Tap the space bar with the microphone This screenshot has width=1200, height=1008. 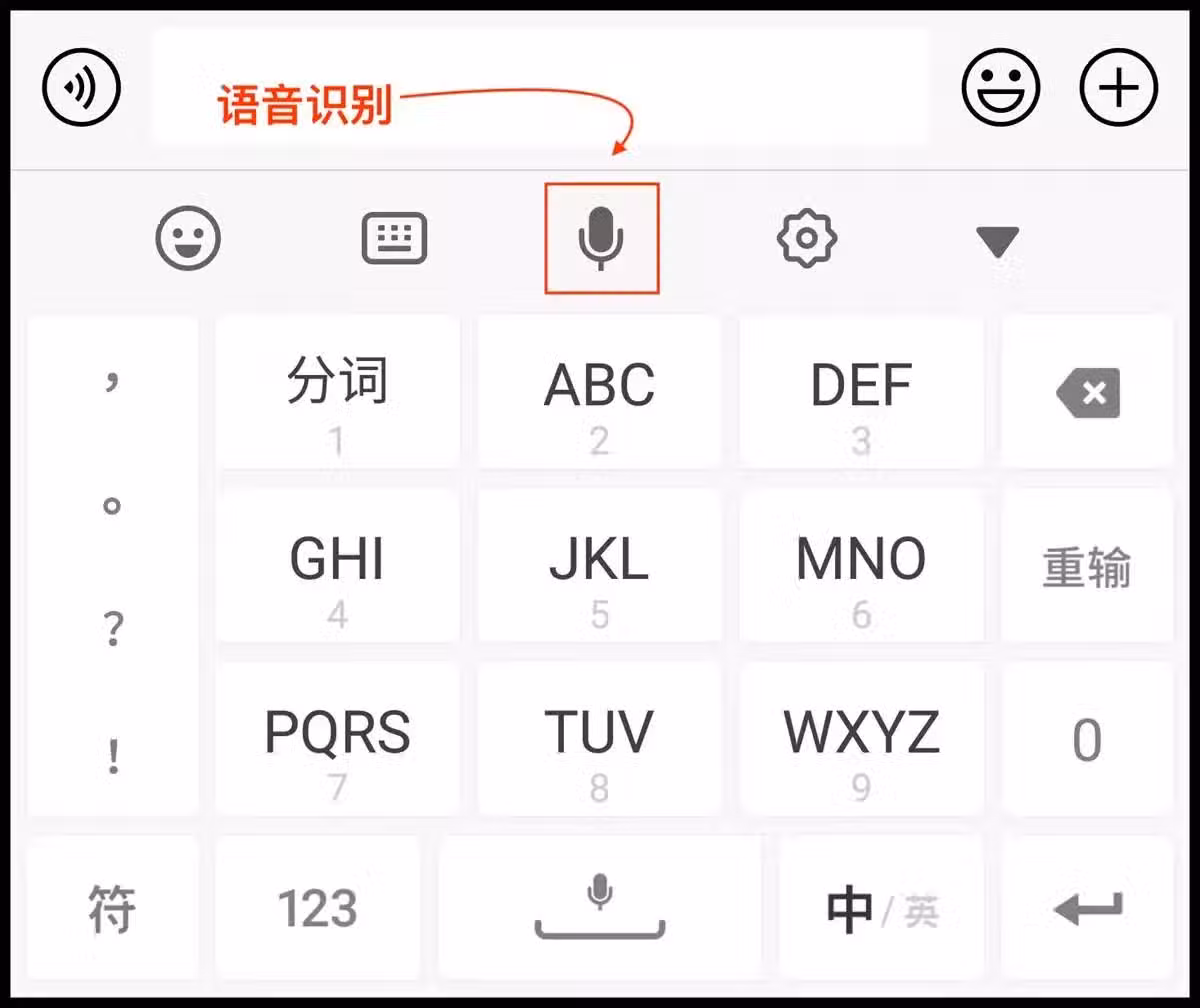pyautogui.click(x=600, y=910)
